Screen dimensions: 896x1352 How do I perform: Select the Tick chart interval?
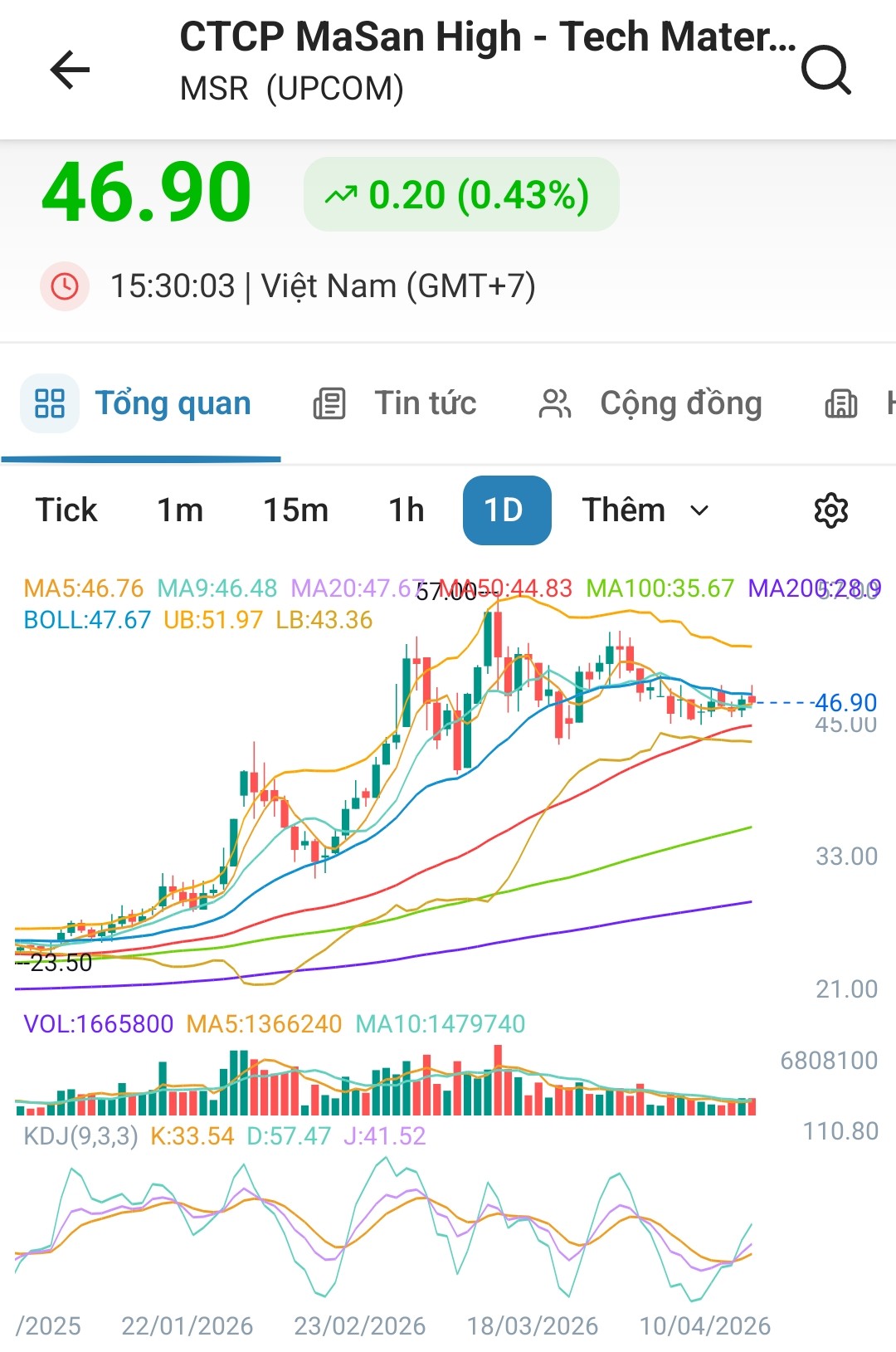(x=66, y=510)
